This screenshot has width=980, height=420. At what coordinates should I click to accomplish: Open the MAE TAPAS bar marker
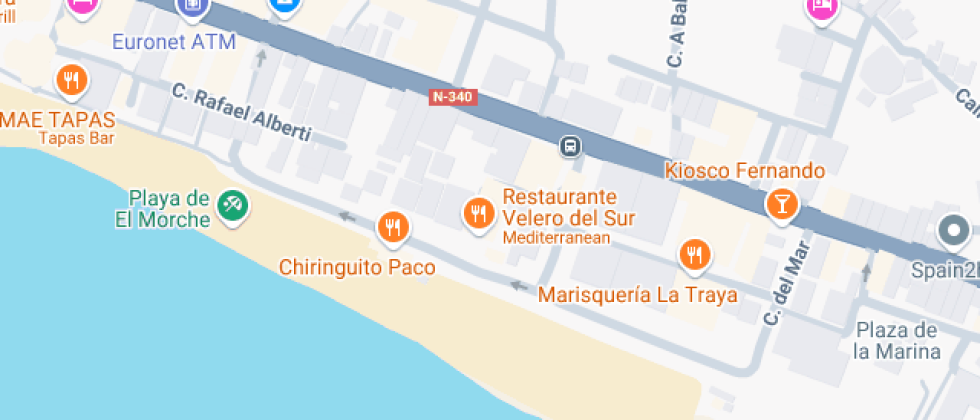tap(70, 80)
